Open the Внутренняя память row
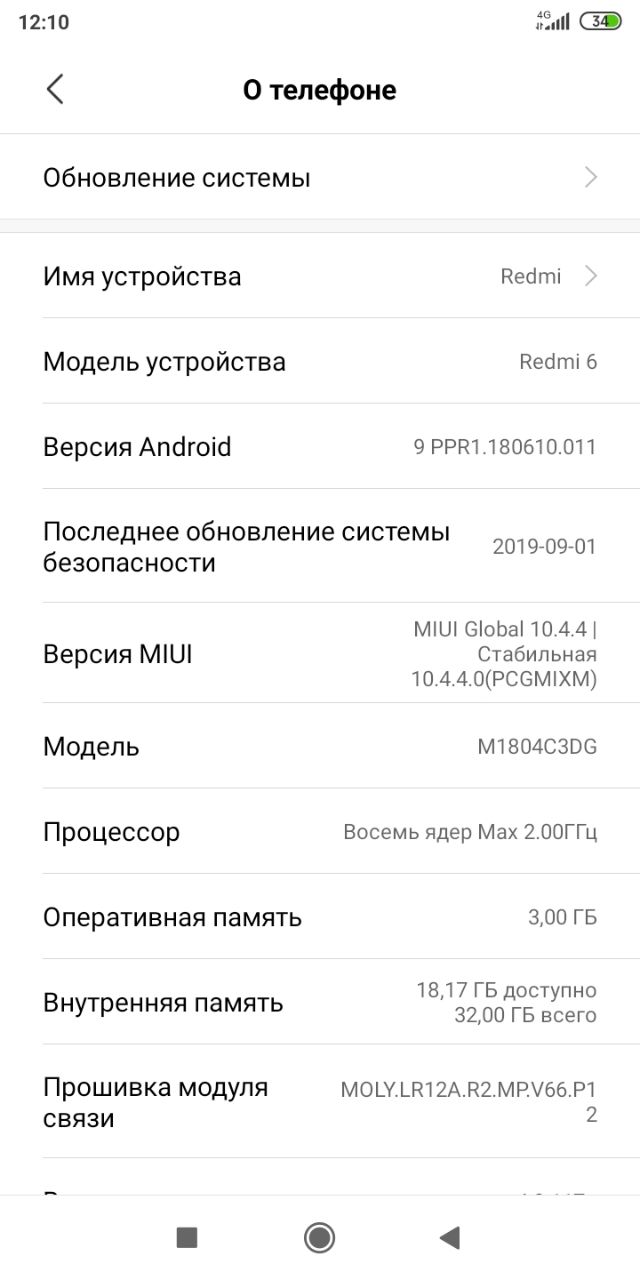 click(320, 1002)
